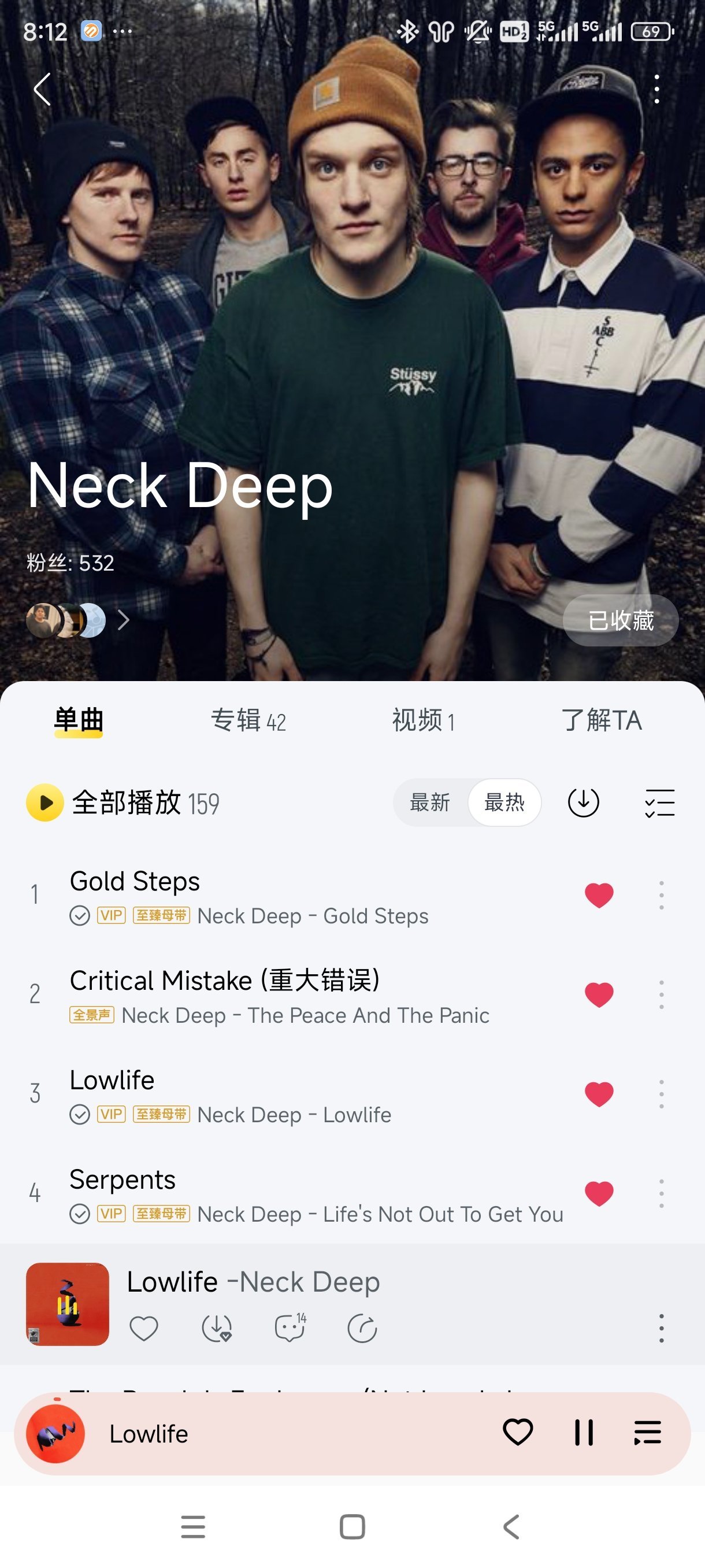Image resolution: width=705 pixels, height=1568 pixels.
Task: Download all songs icon
Action: 583,803
